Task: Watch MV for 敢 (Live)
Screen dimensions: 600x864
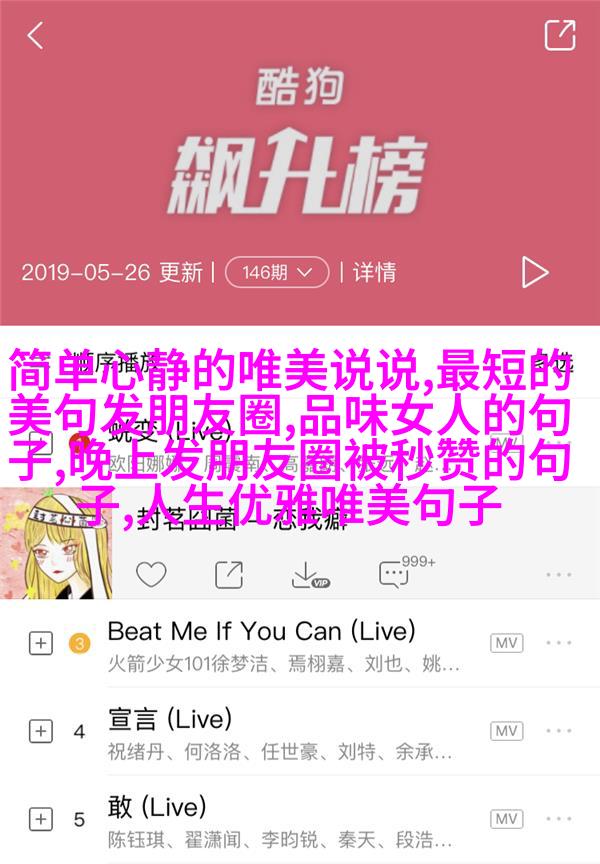Action: click(x=506, y=818)
